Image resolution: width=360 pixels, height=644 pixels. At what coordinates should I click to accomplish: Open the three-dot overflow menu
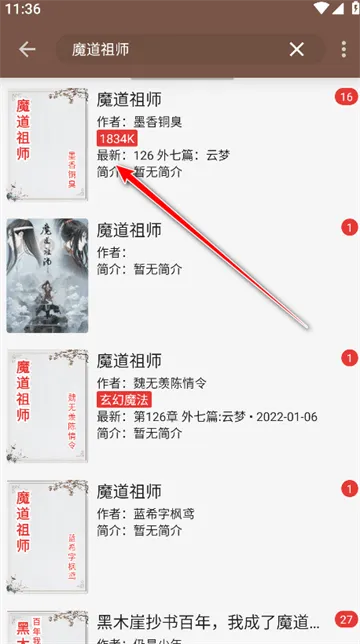[344, 50]
